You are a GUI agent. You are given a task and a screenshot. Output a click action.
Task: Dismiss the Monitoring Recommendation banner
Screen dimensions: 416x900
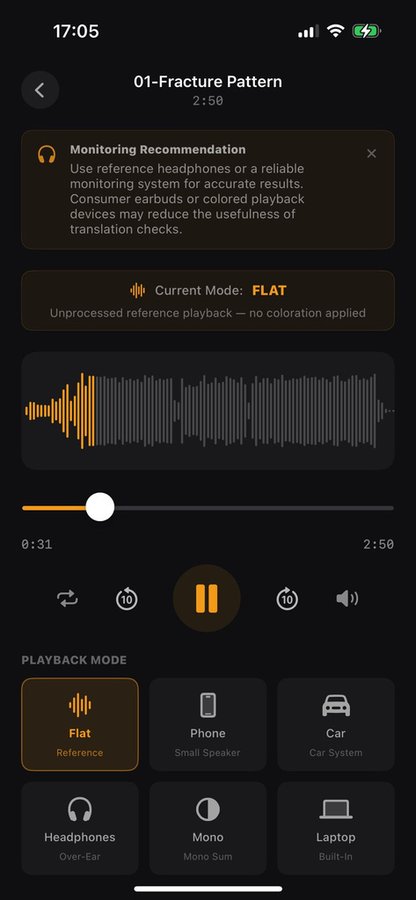click(371, 153)
